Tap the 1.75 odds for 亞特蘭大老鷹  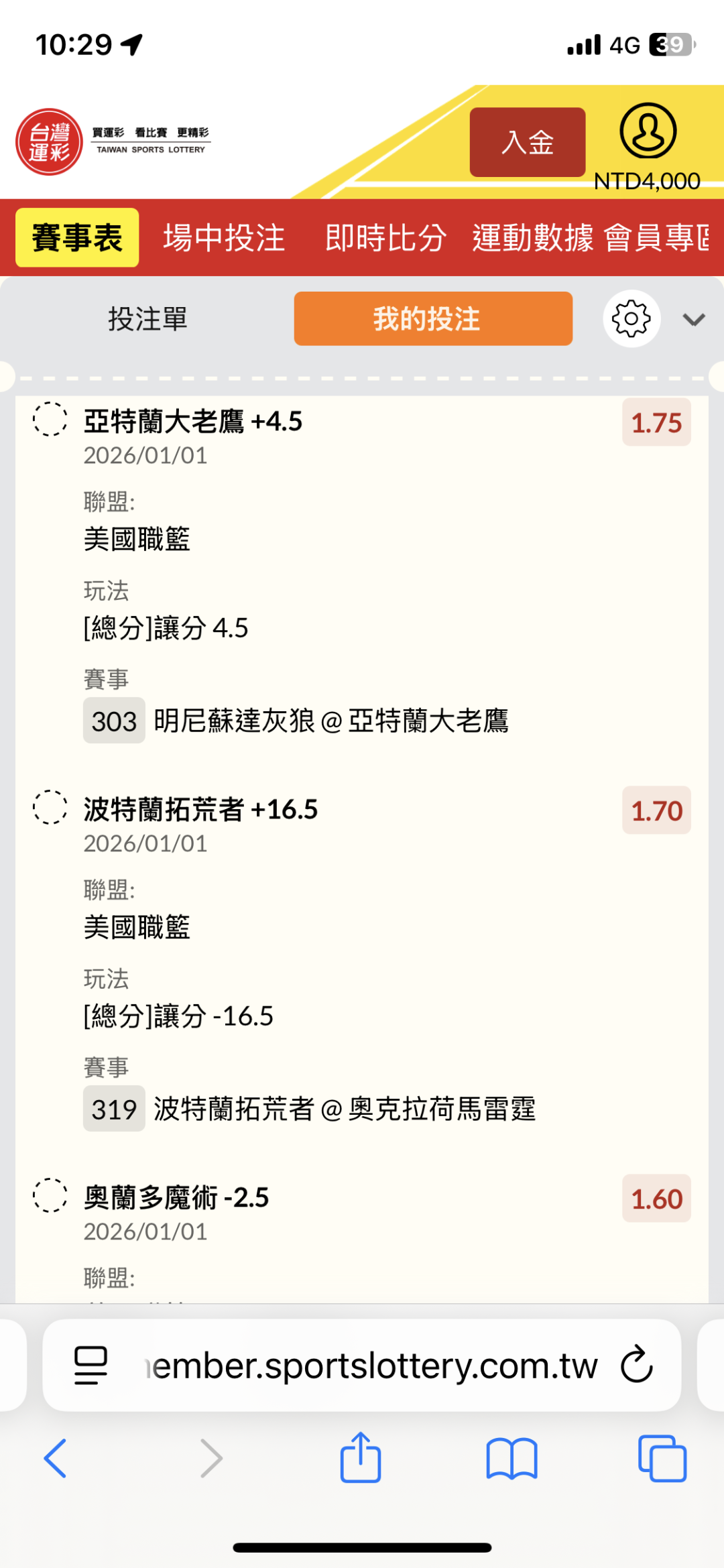pyautogui.click(x=656, y=423)
